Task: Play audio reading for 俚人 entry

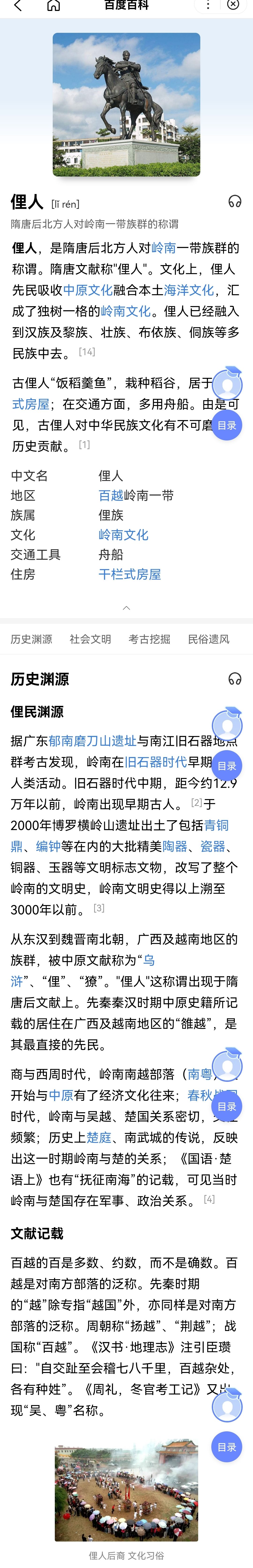Action: [235, 201]
